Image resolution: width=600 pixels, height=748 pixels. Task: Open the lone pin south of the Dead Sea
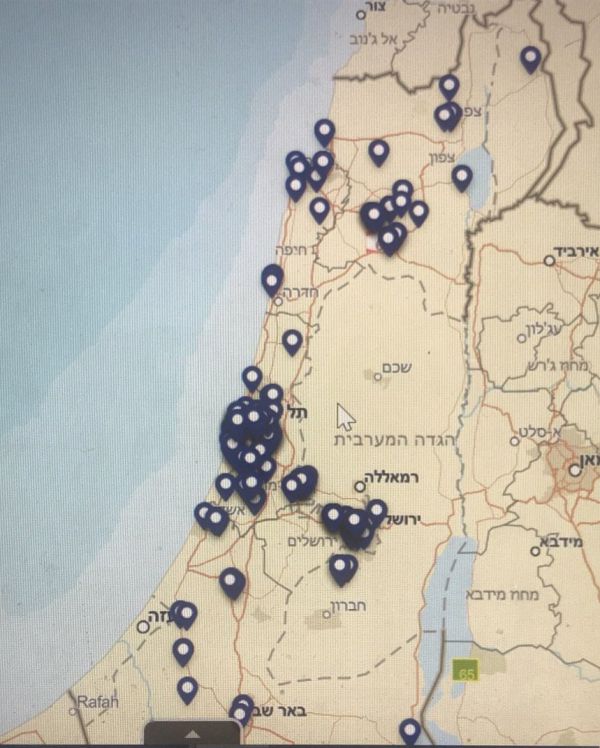[x=409, y=730]
